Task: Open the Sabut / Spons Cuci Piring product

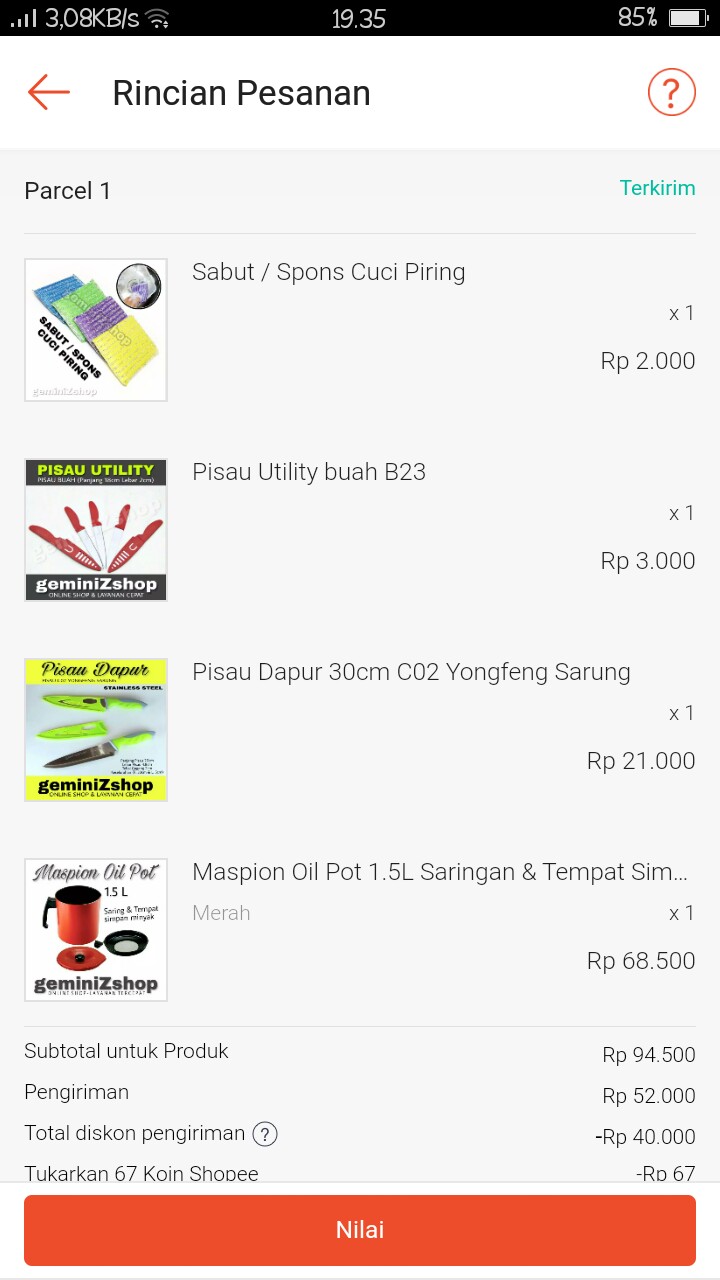Action: 328,272
